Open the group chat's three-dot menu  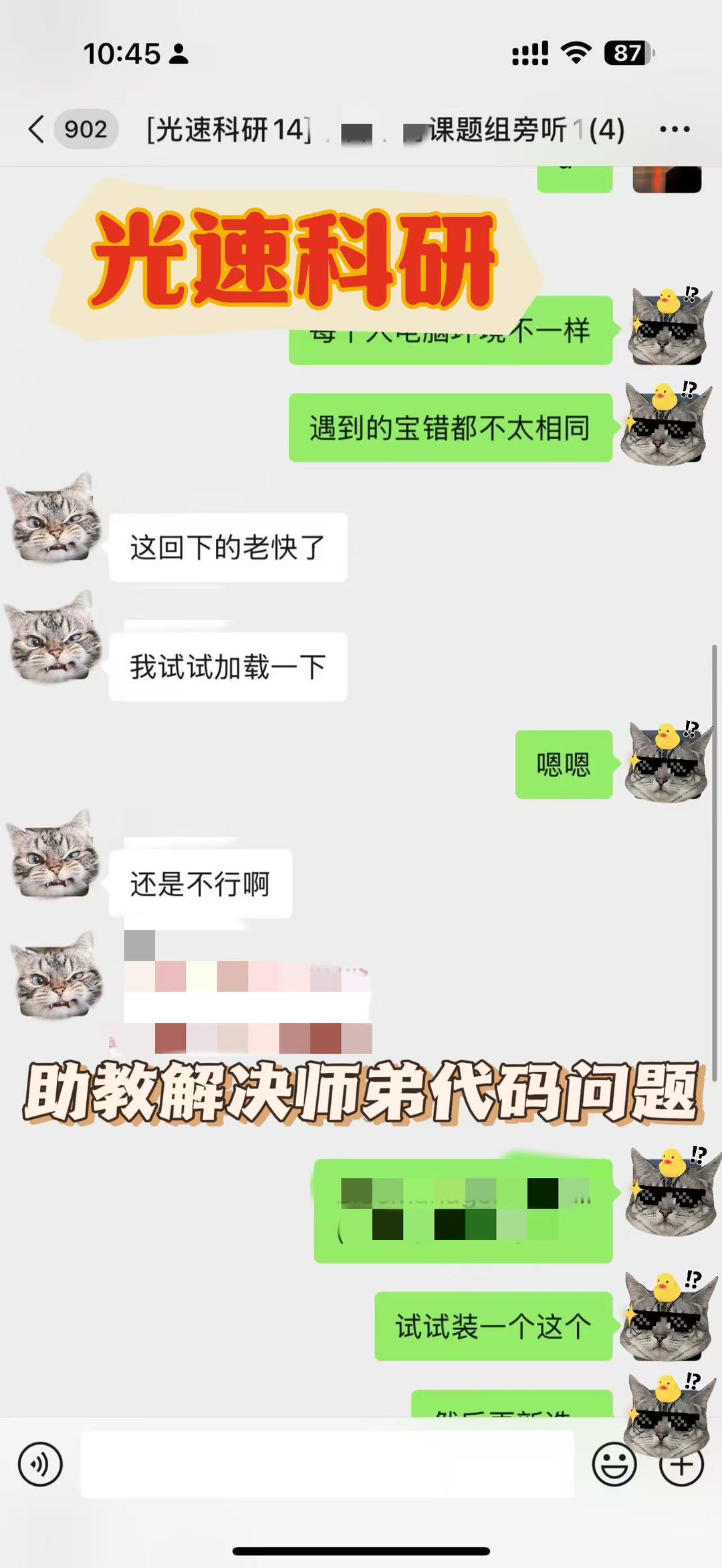tap(675, 129)
